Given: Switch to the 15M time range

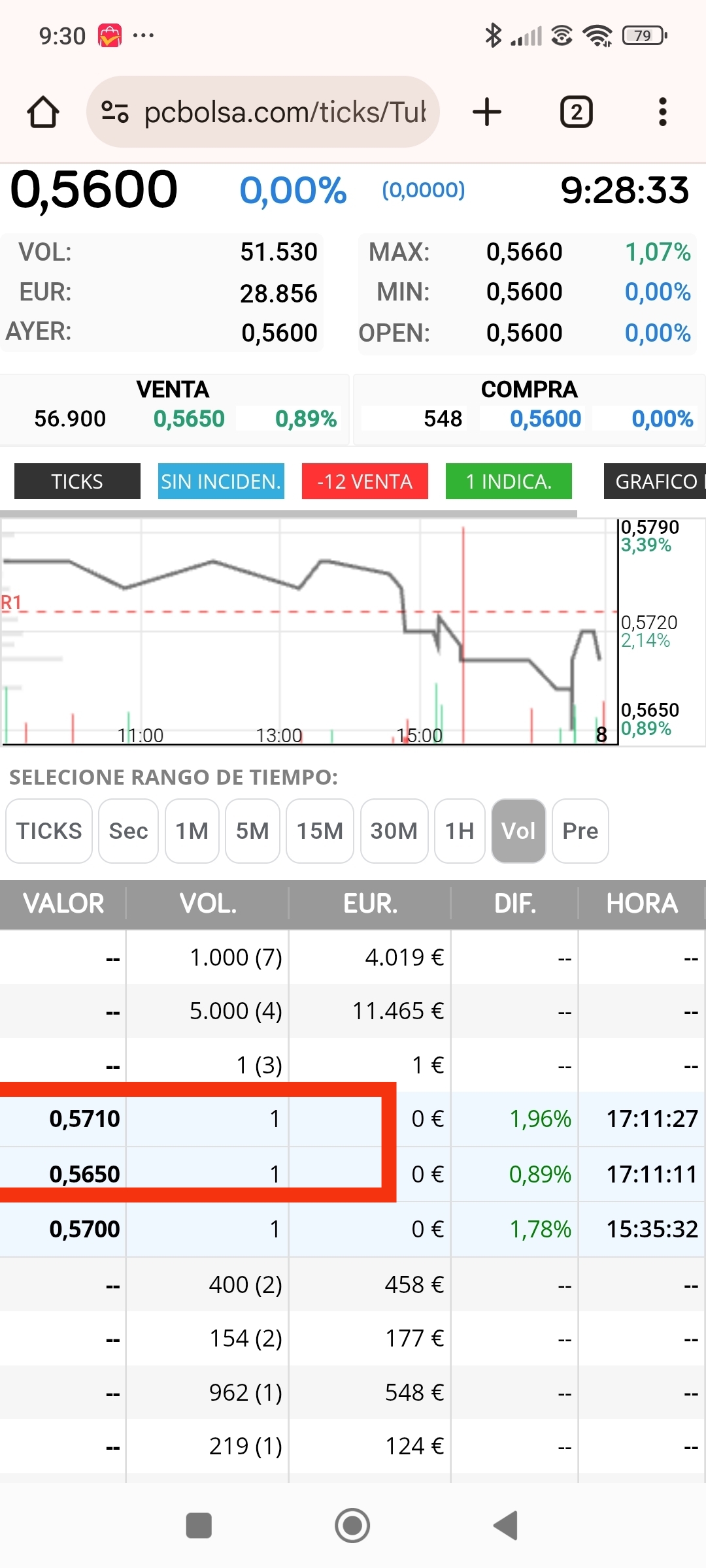Looking at the screenshot, I should pos(320,831).
